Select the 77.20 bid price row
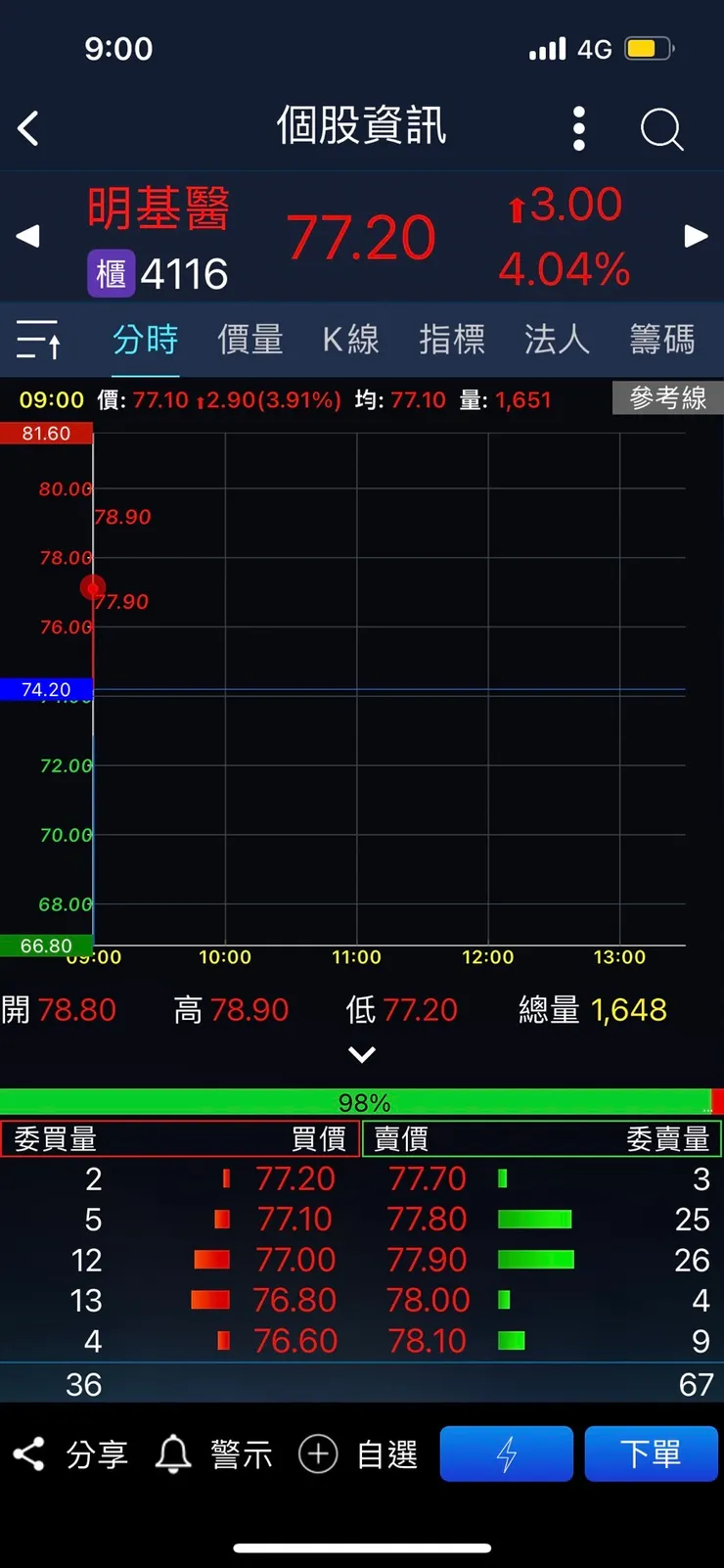The image size is (724, 1568). (x=296, y=1179)
